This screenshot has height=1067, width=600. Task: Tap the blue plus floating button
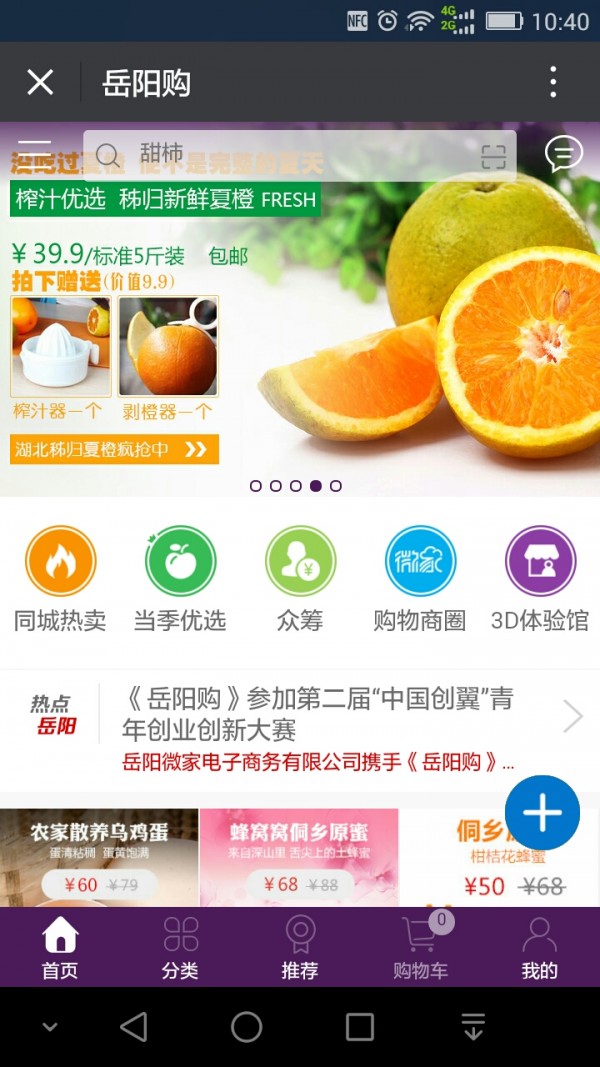542,812
